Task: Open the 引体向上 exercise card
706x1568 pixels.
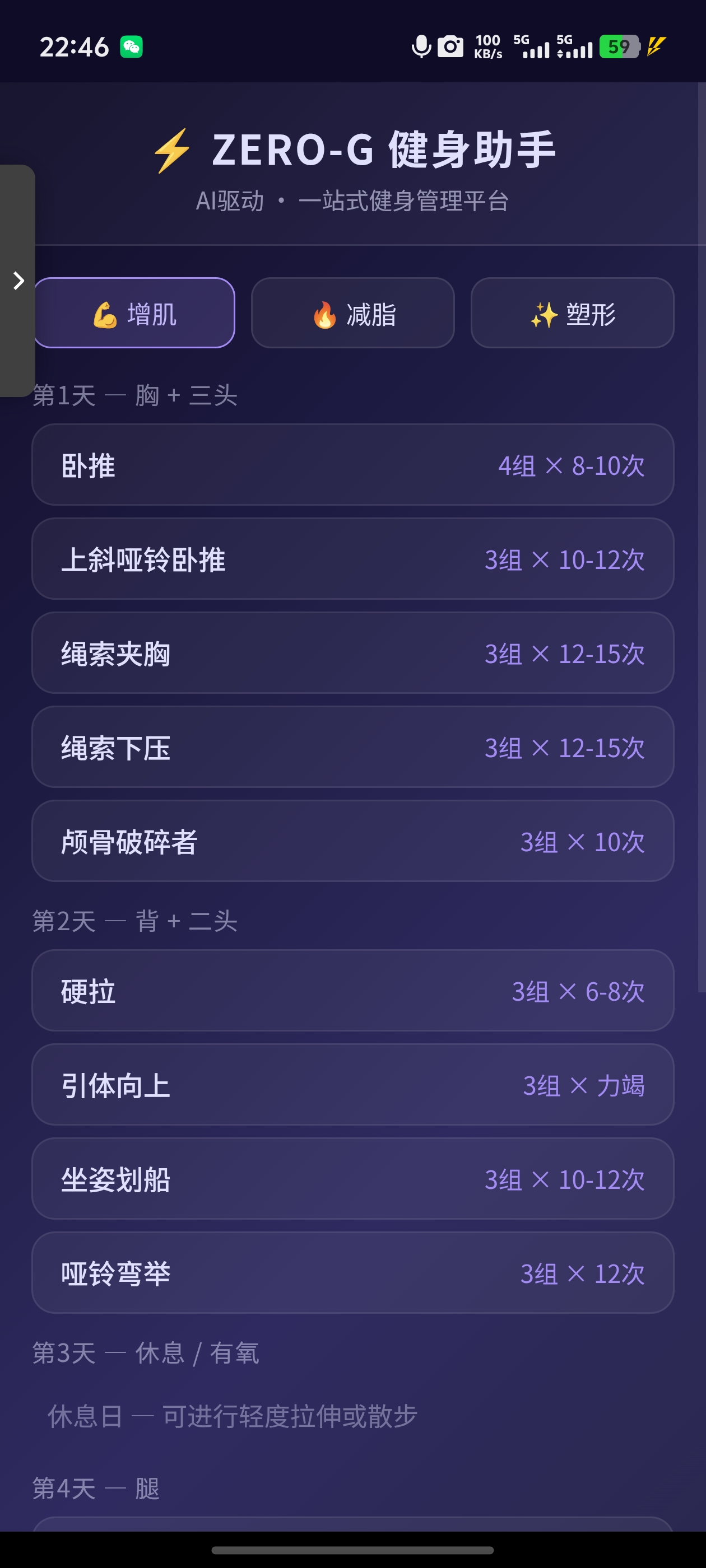Action: 352,1085
